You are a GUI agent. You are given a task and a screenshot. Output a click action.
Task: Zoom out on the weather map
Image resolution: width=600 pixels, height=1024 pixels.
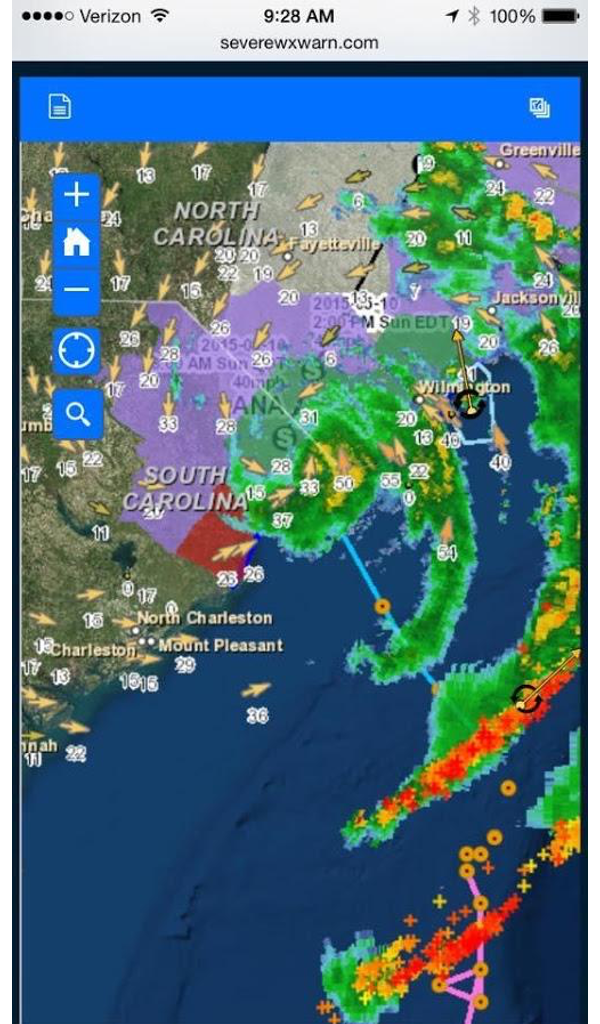tap(76, 290)
